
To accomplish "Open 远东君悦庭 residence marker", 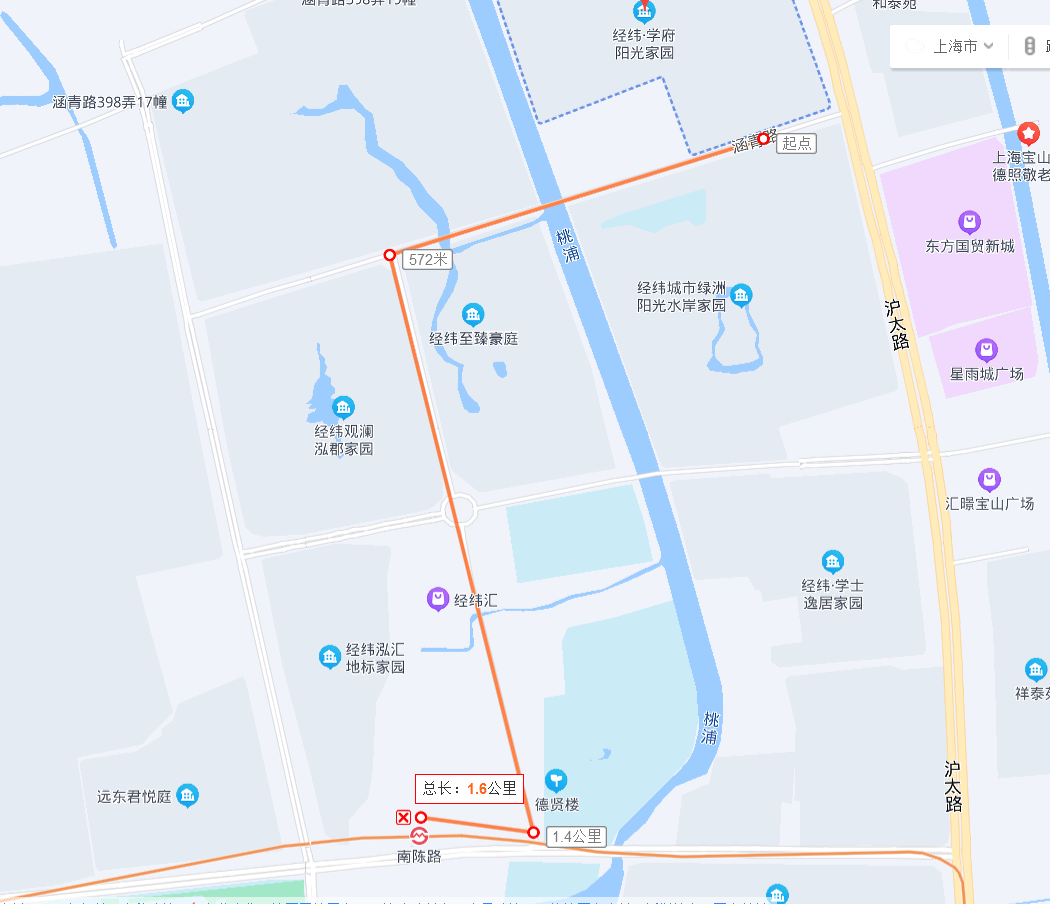I will point(187,796).
